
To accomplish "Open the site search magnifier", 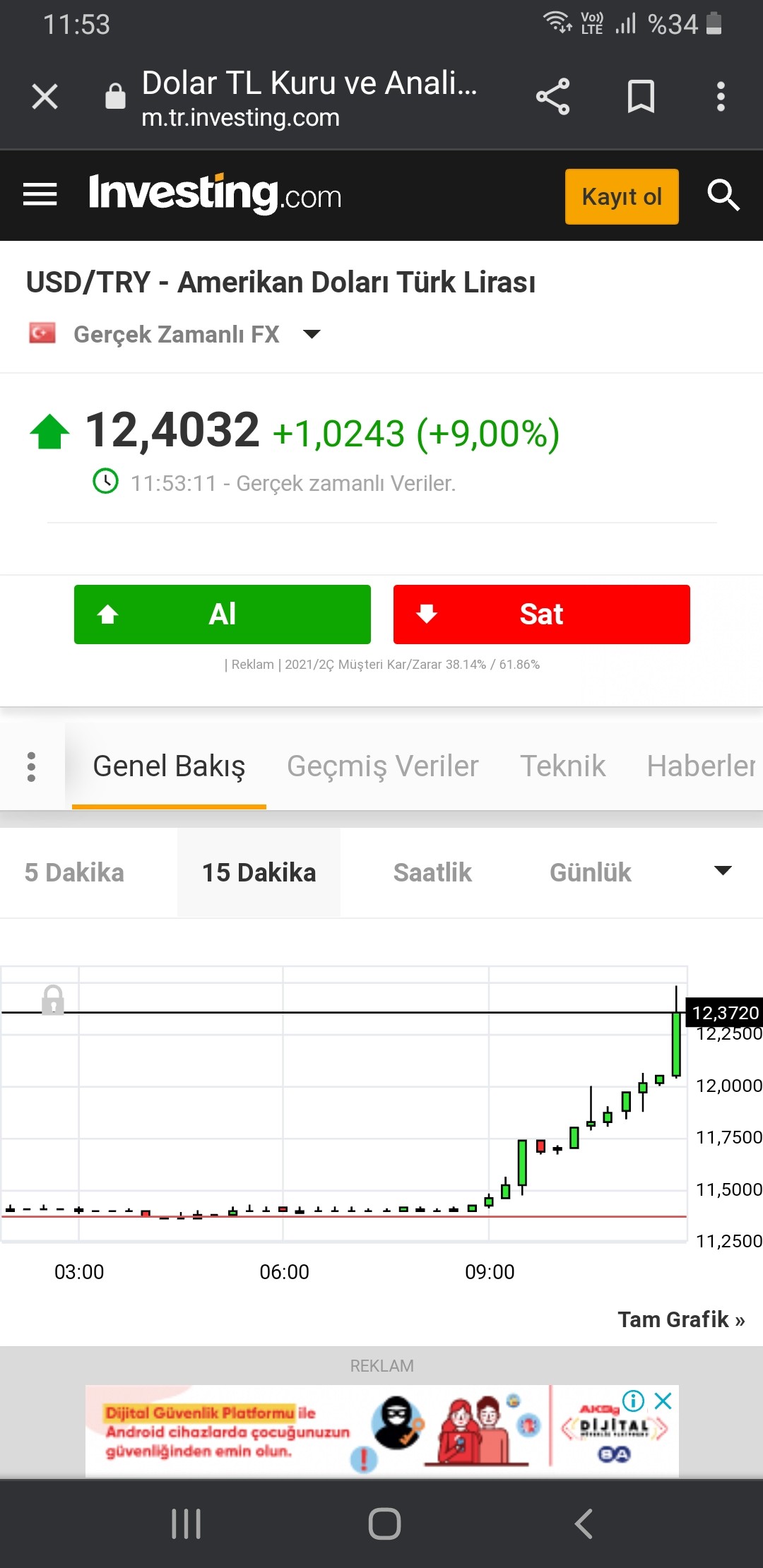I will (723, 195).
